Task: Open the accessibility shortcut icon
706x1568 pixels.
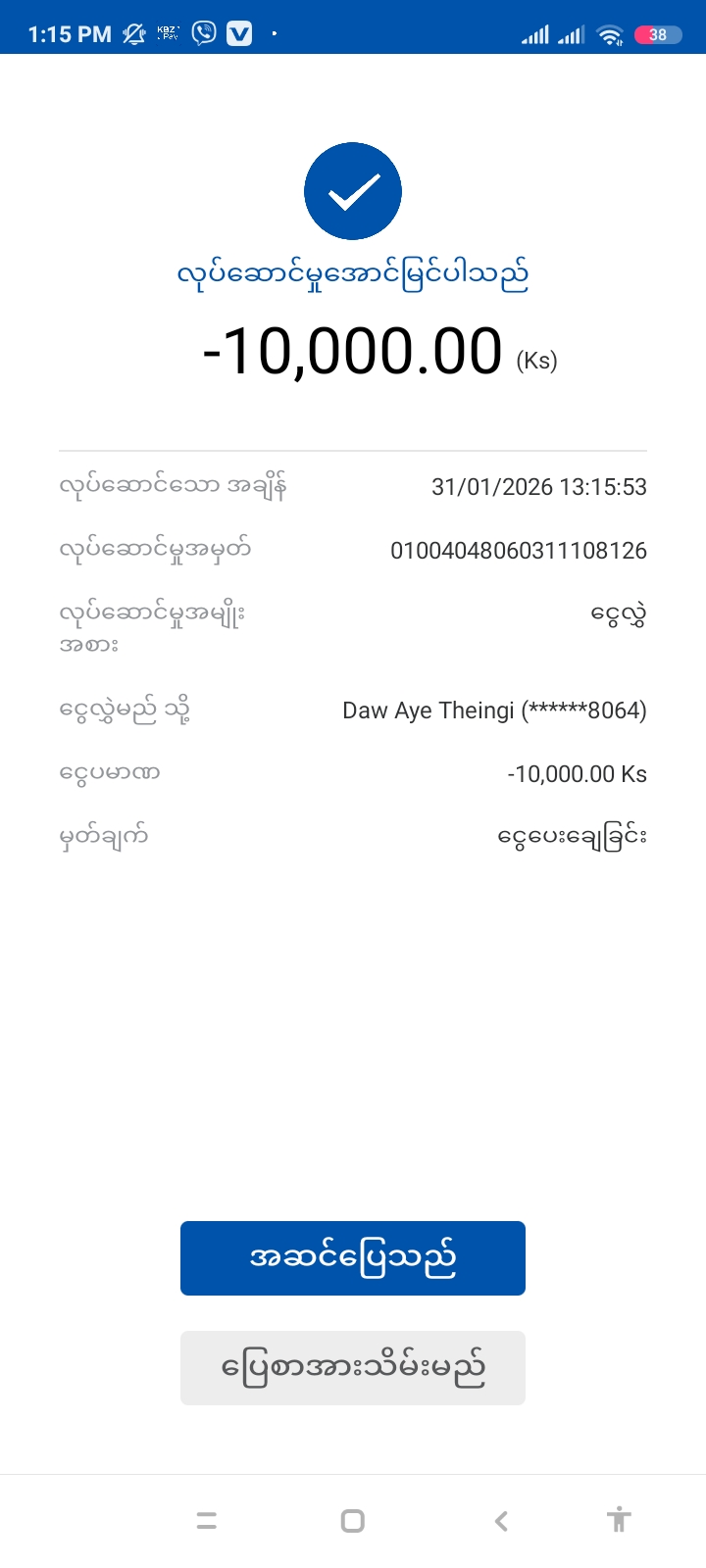Action: coord(618,1521)
